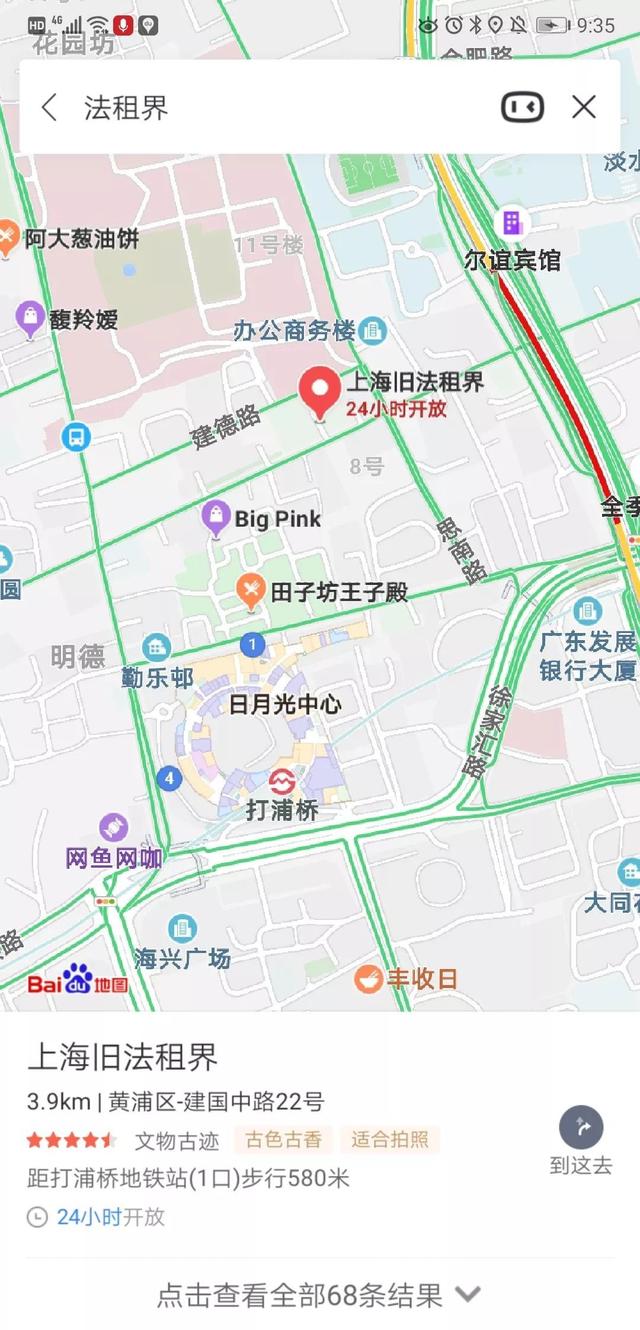Screen dimensions: 640x1330
Task: Tap the 丰收日 restaurant marker
Action: [368, 979]
